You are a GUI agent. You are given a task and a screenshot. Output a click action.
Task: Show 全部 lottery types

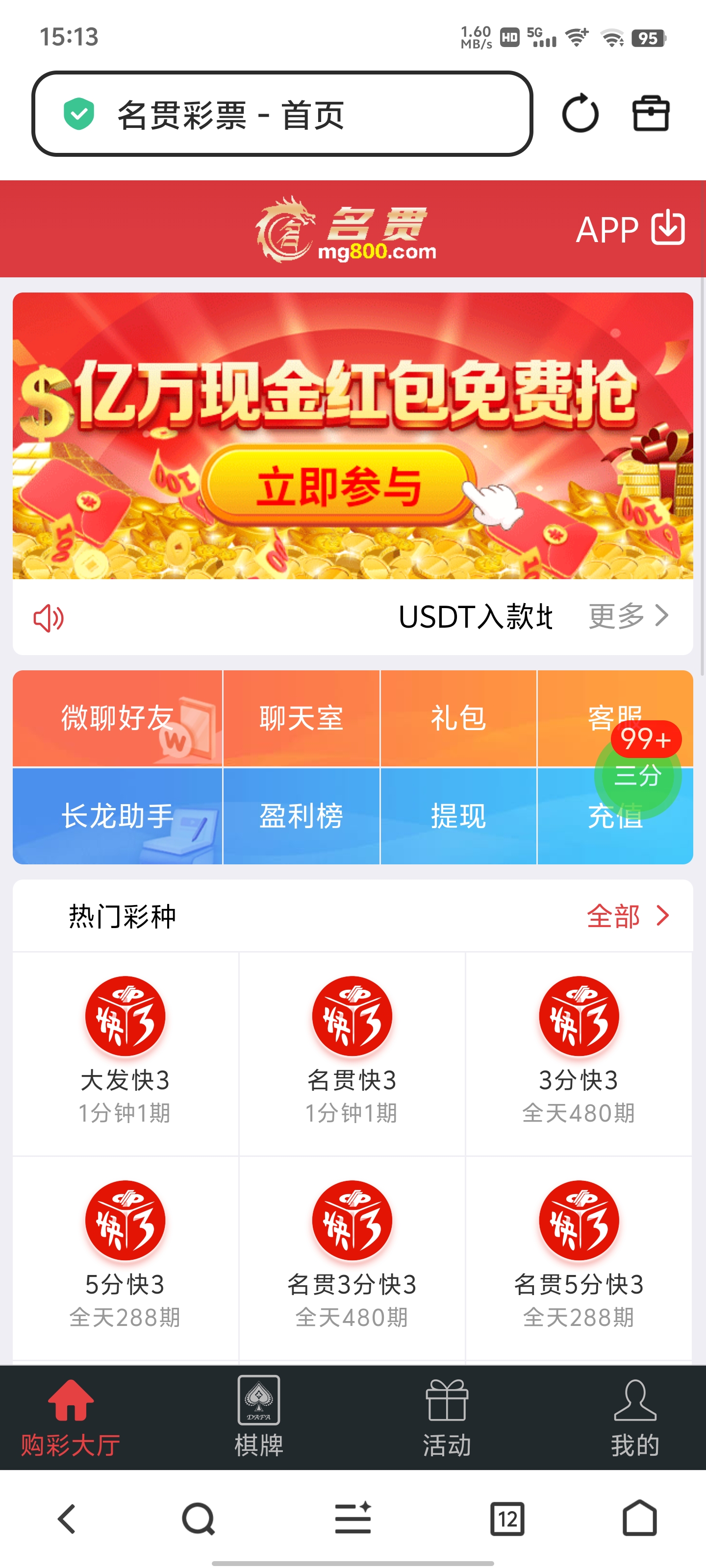point(627,916)
